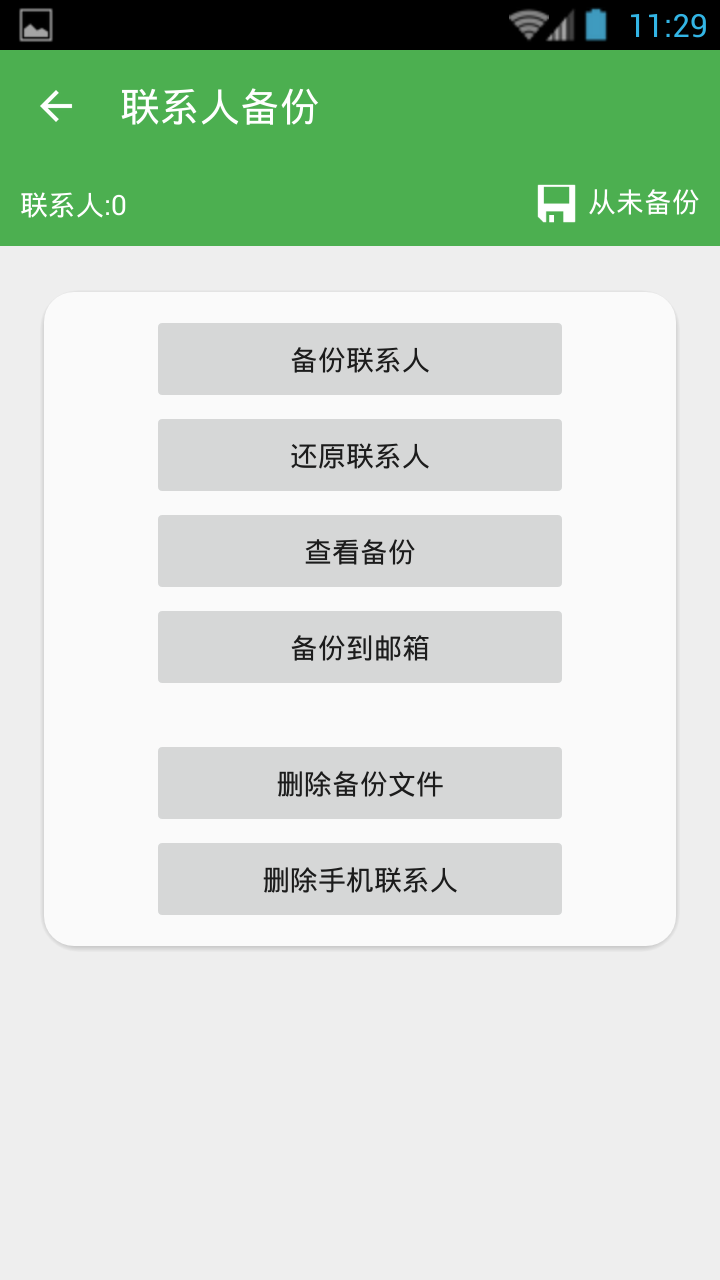Tap 删除手机联系人 button

tap(359, 878)
